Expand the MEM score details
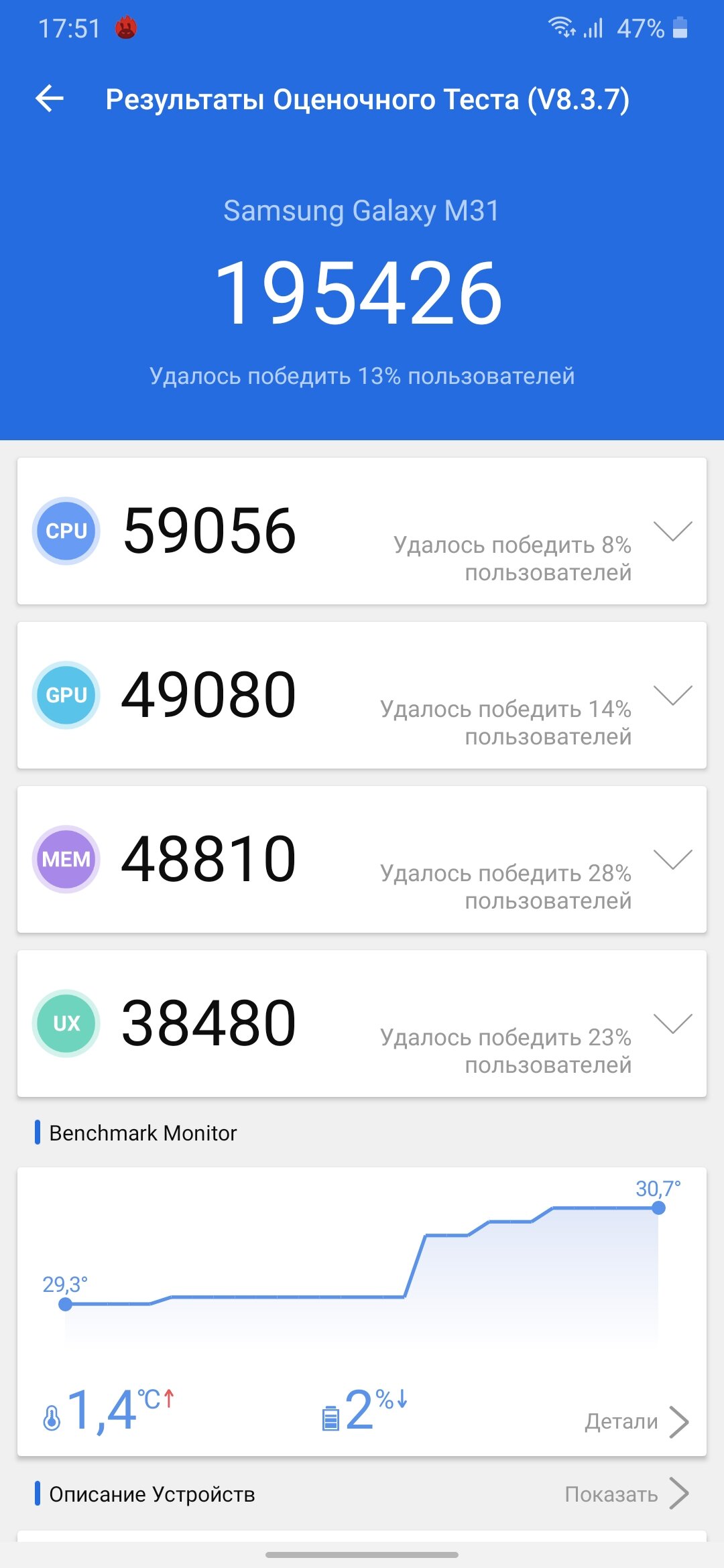 tap(672, 859)
